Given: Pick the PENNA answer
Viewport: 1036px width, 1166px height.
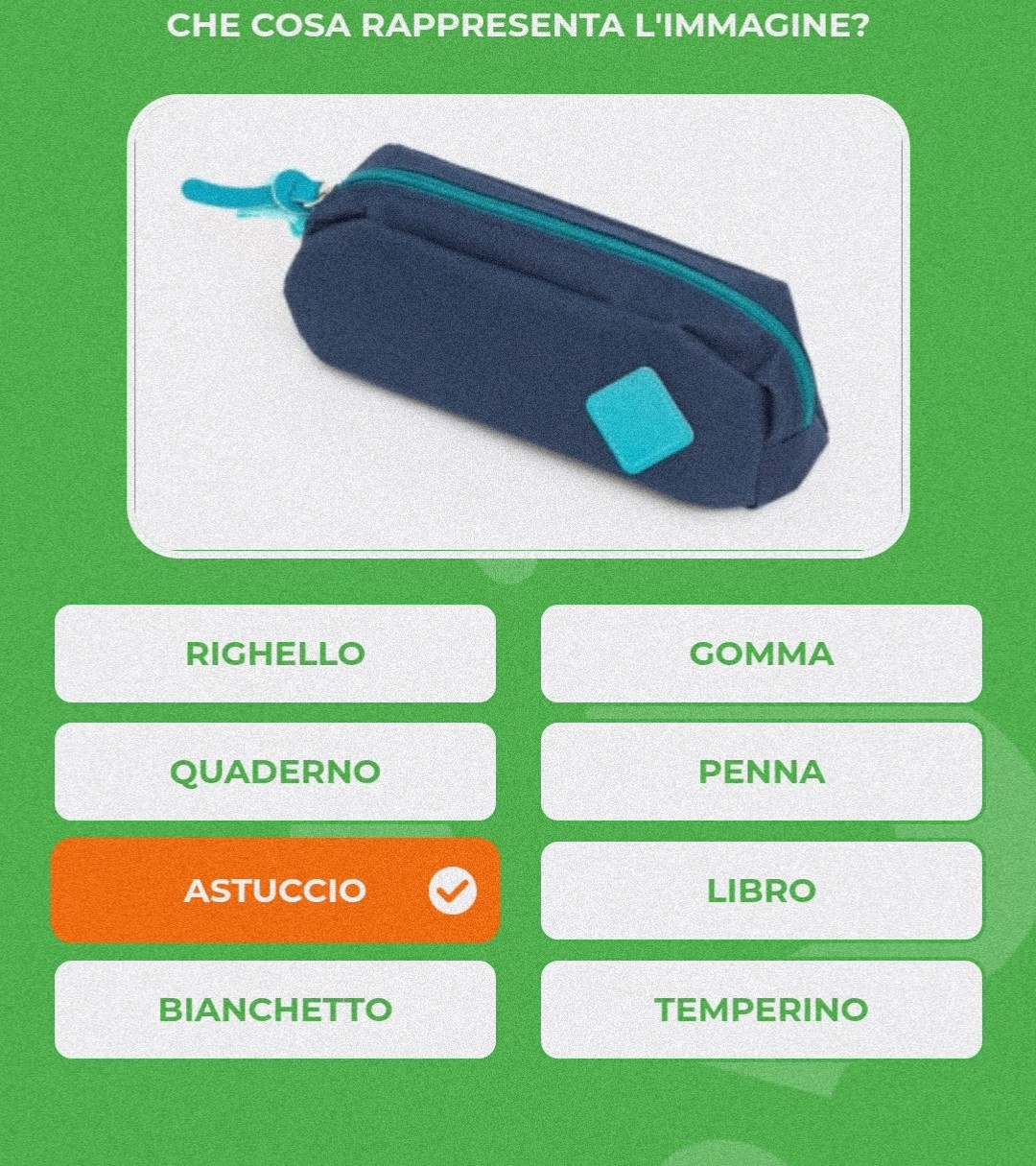Looking at the screenshot, I should coord(761,772).
